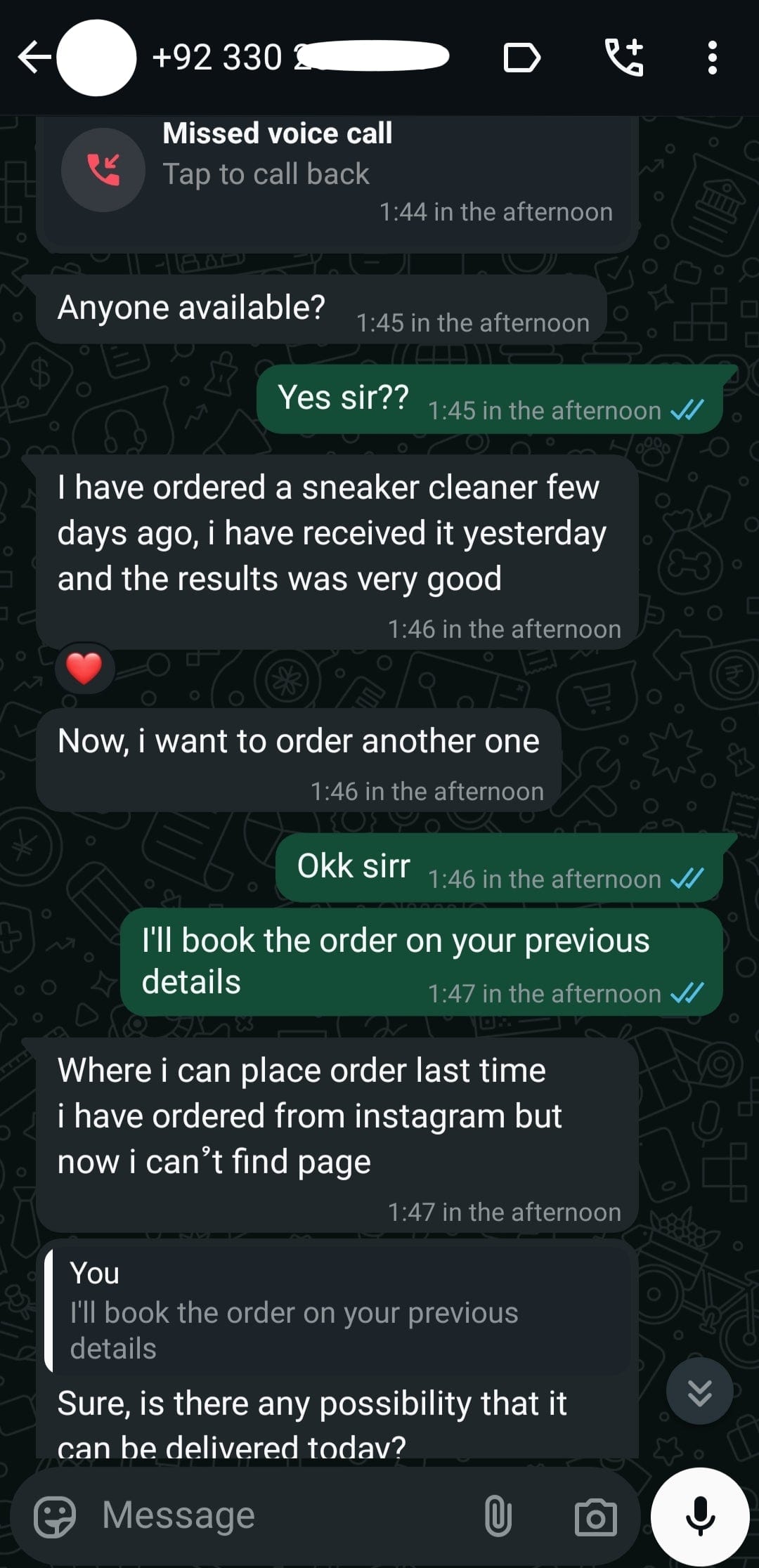Image resolution: width=759 pixels, height=1568 pixels.
Task: Jump to the quoted 'I'll book the order' message
Action: (x=337, y=1311)
